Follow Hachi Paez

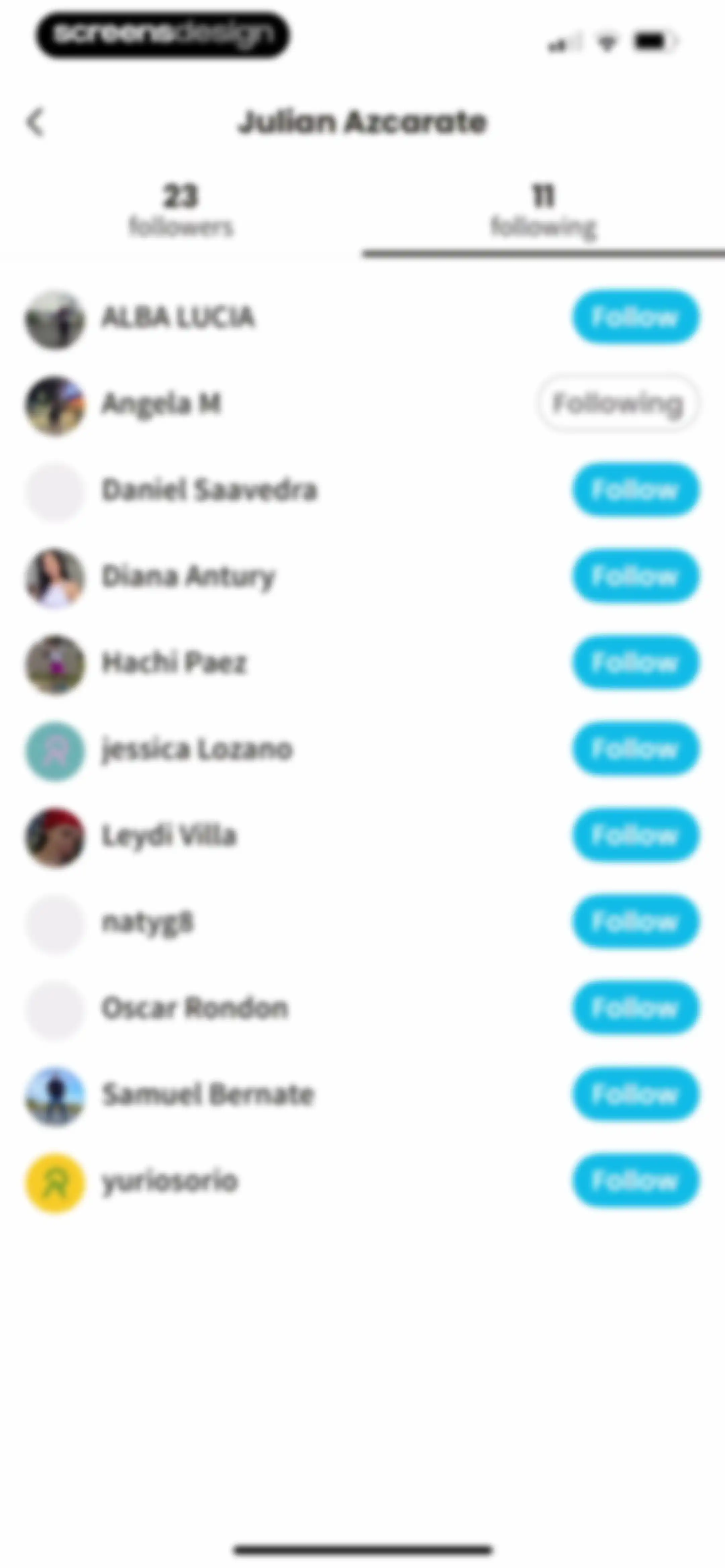(x=635, y=662)
